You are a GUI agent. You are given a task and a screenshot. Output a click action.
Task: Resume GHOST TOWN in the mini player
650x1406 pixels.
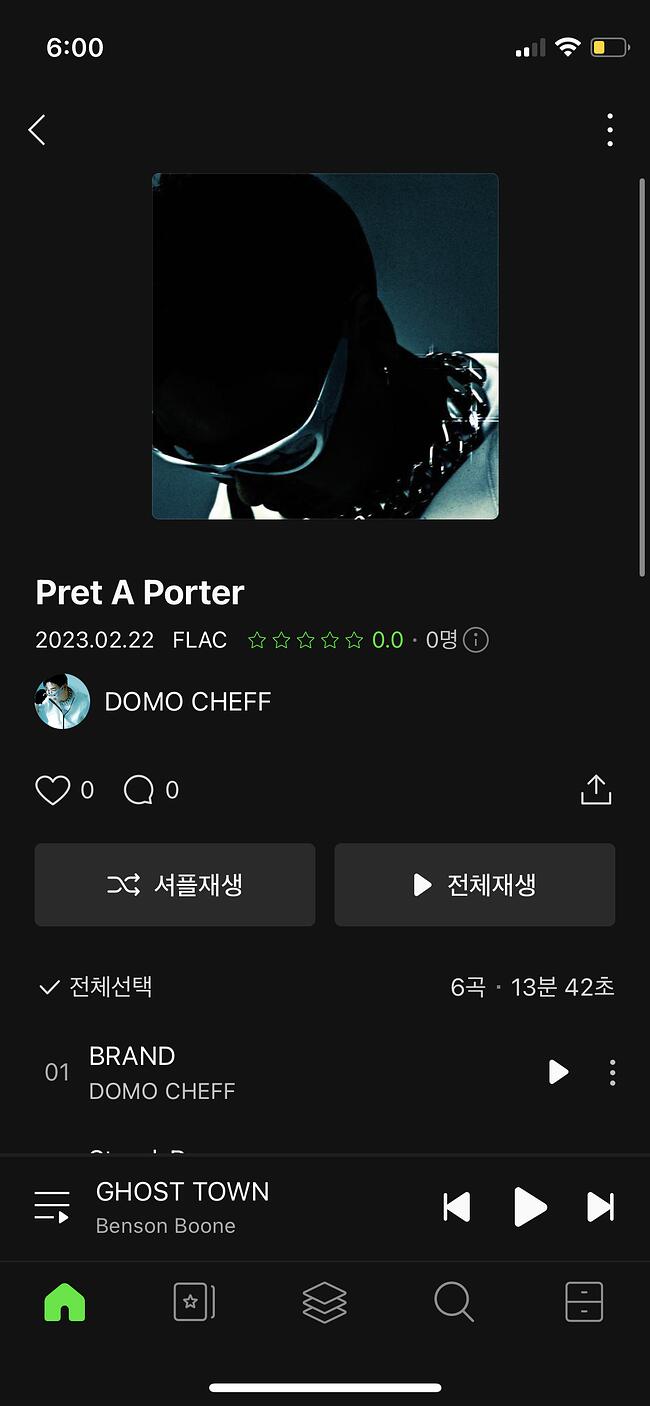529,1207
